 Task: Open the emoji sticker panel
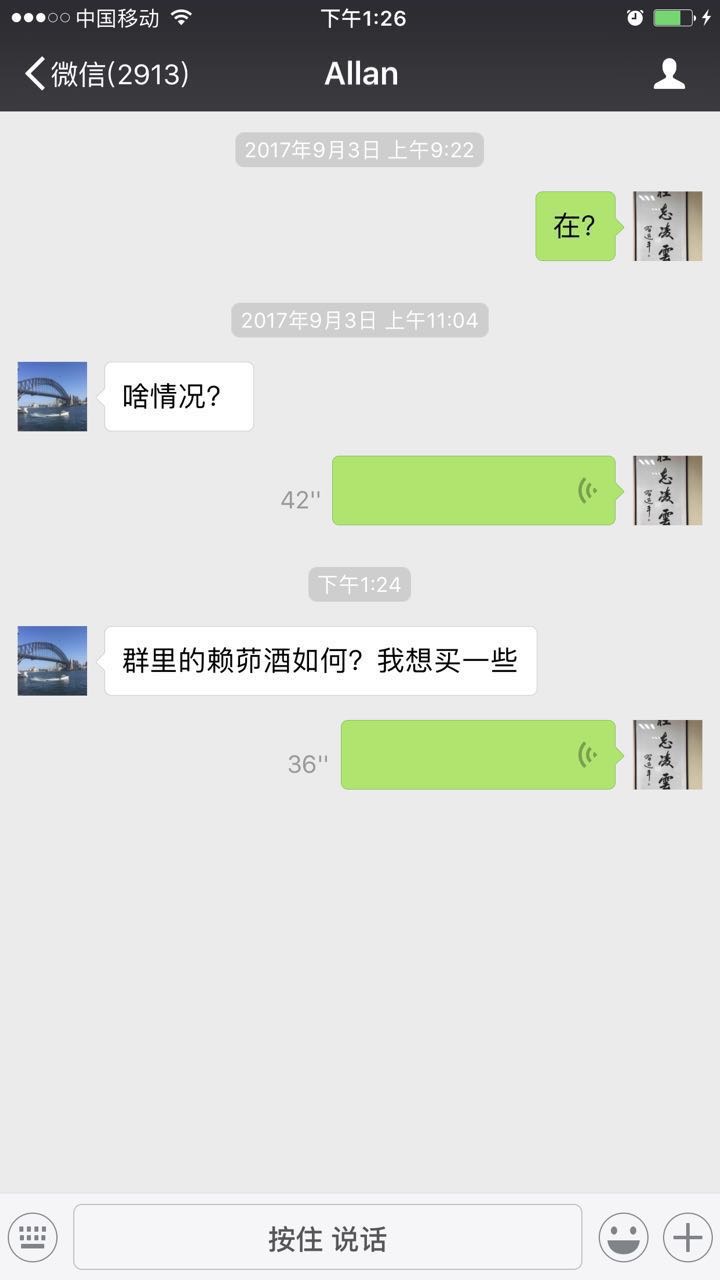623,1238
